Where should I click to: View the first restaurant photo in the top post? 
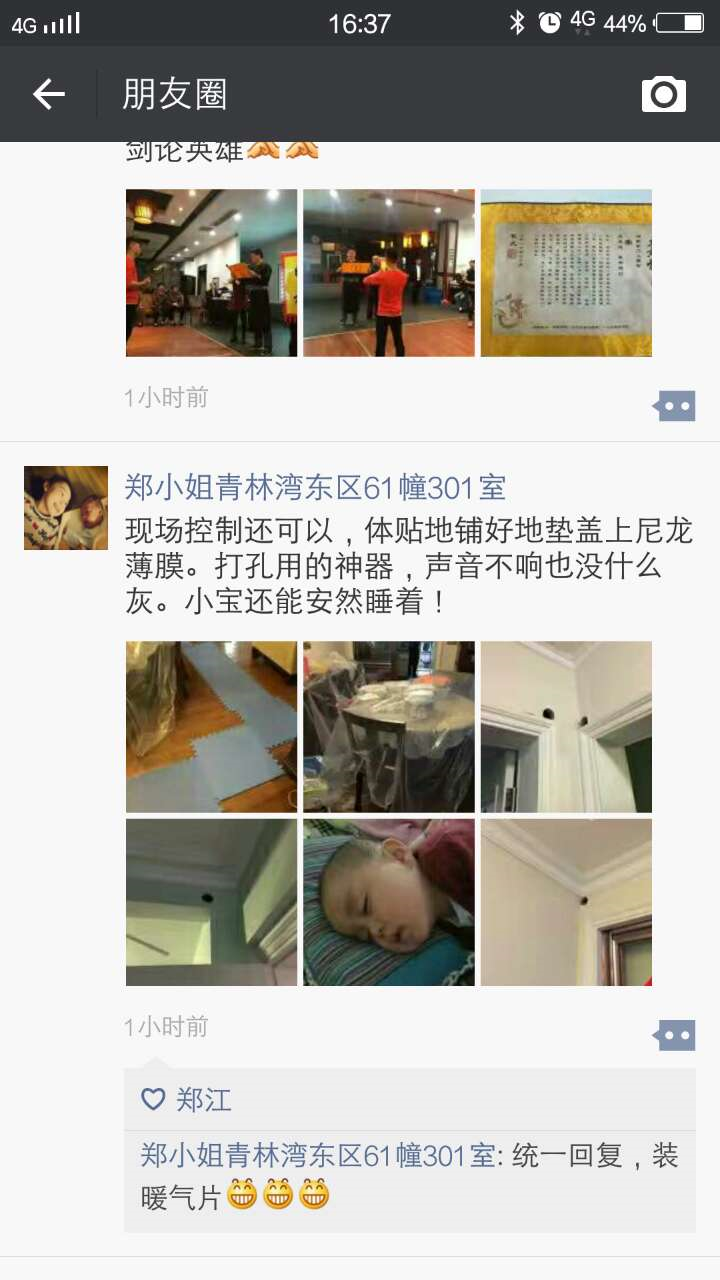pos(211,273)
